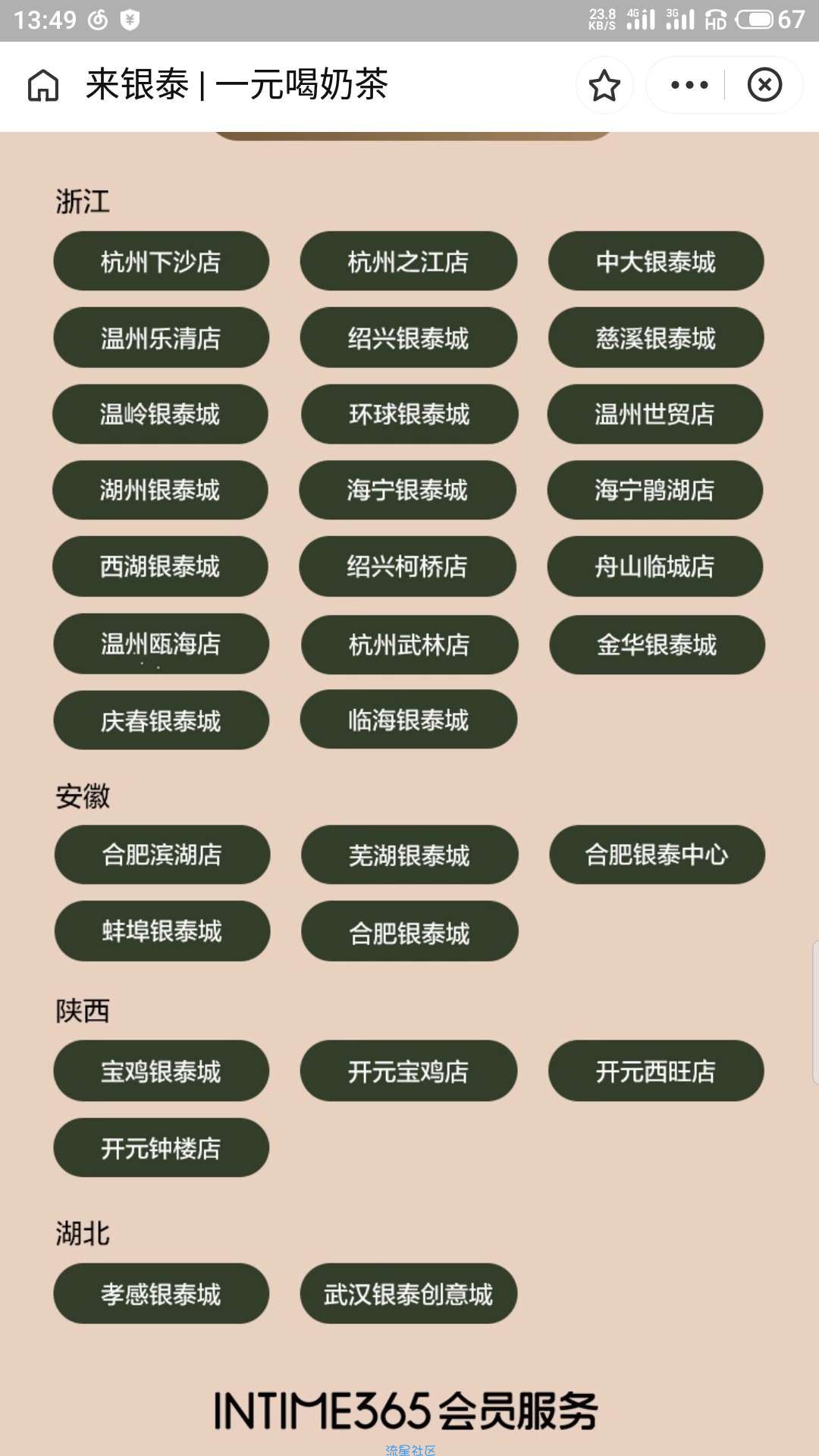Choose 临海银泰城

(409, 720)
